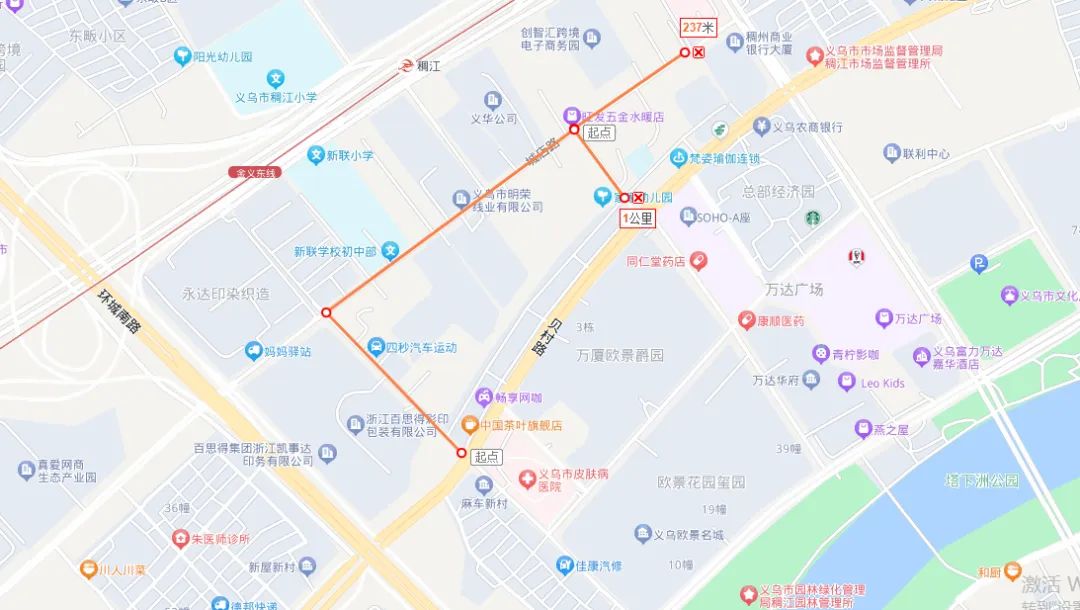The image size is (1080, 610).
Task: Open the 义乌农商银行 map marker
Action: (761, 127)
